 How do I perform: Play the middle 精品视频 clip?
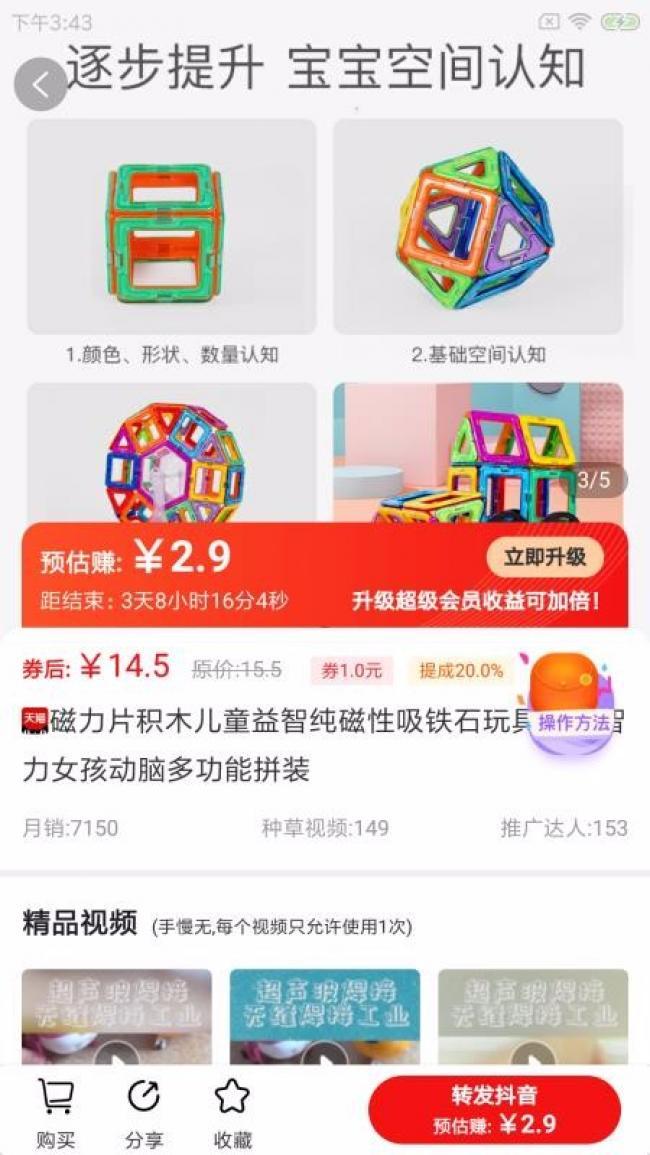325,1017
